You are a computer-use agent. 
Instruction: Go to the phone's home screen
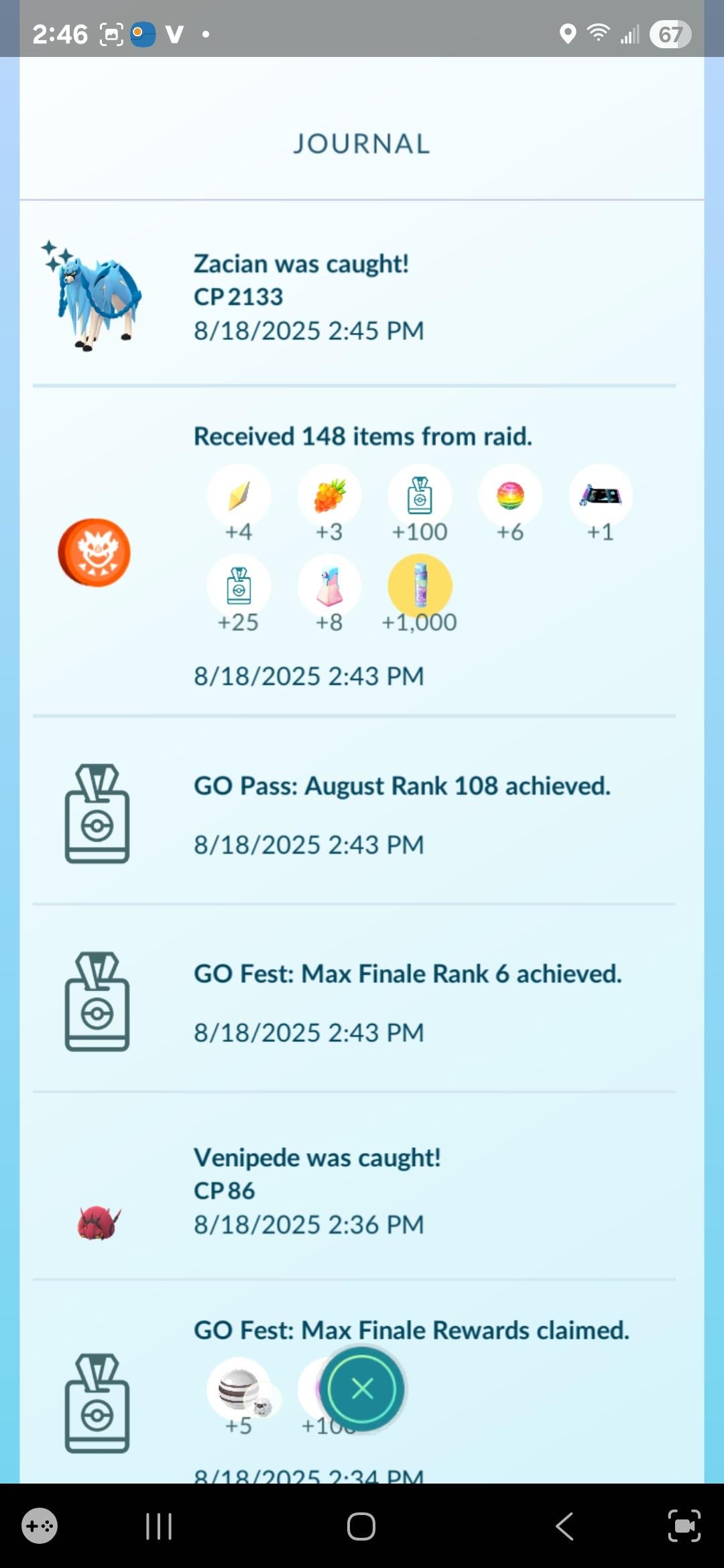(x=361, y=1526)
